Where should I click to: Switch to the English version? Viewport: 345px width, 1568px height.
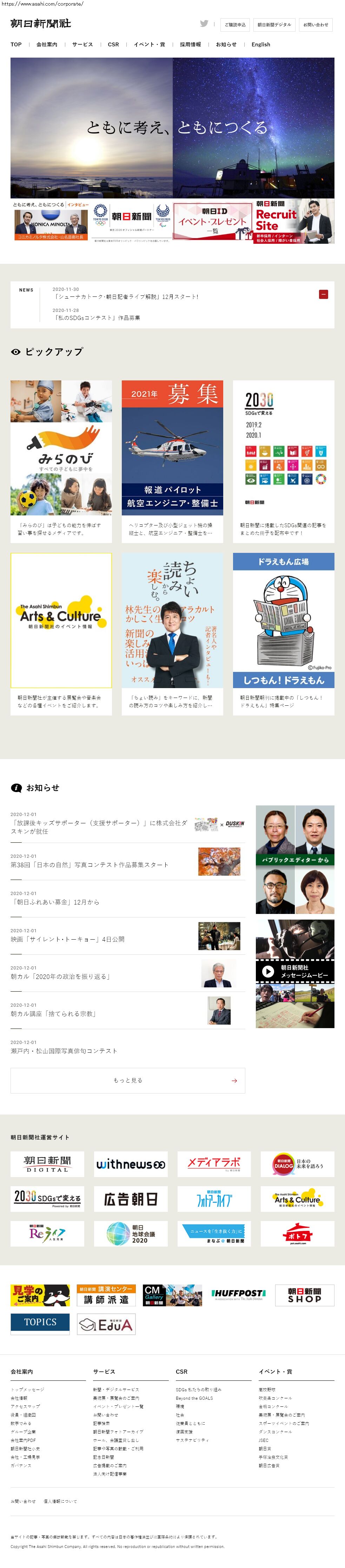click(260, 45)
